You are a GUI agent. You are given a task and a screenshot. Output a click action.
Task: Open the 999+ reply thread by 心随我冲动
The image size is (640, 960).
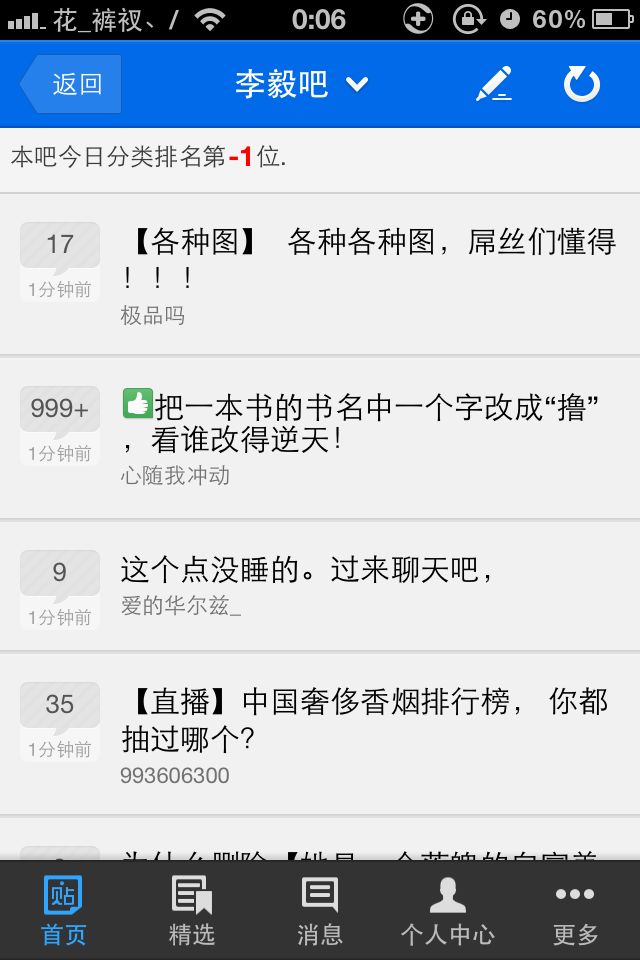(320, 438)
